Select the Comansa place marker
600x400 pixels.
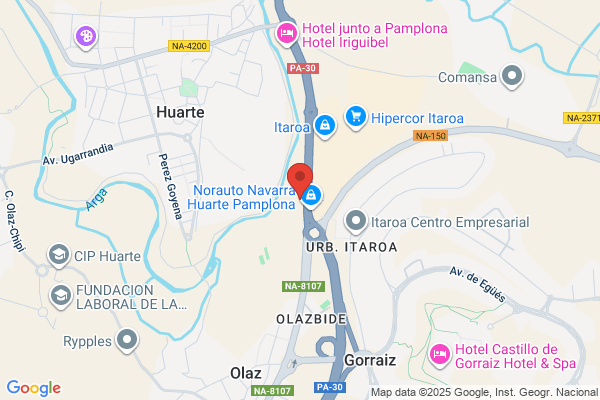(512, 77)
